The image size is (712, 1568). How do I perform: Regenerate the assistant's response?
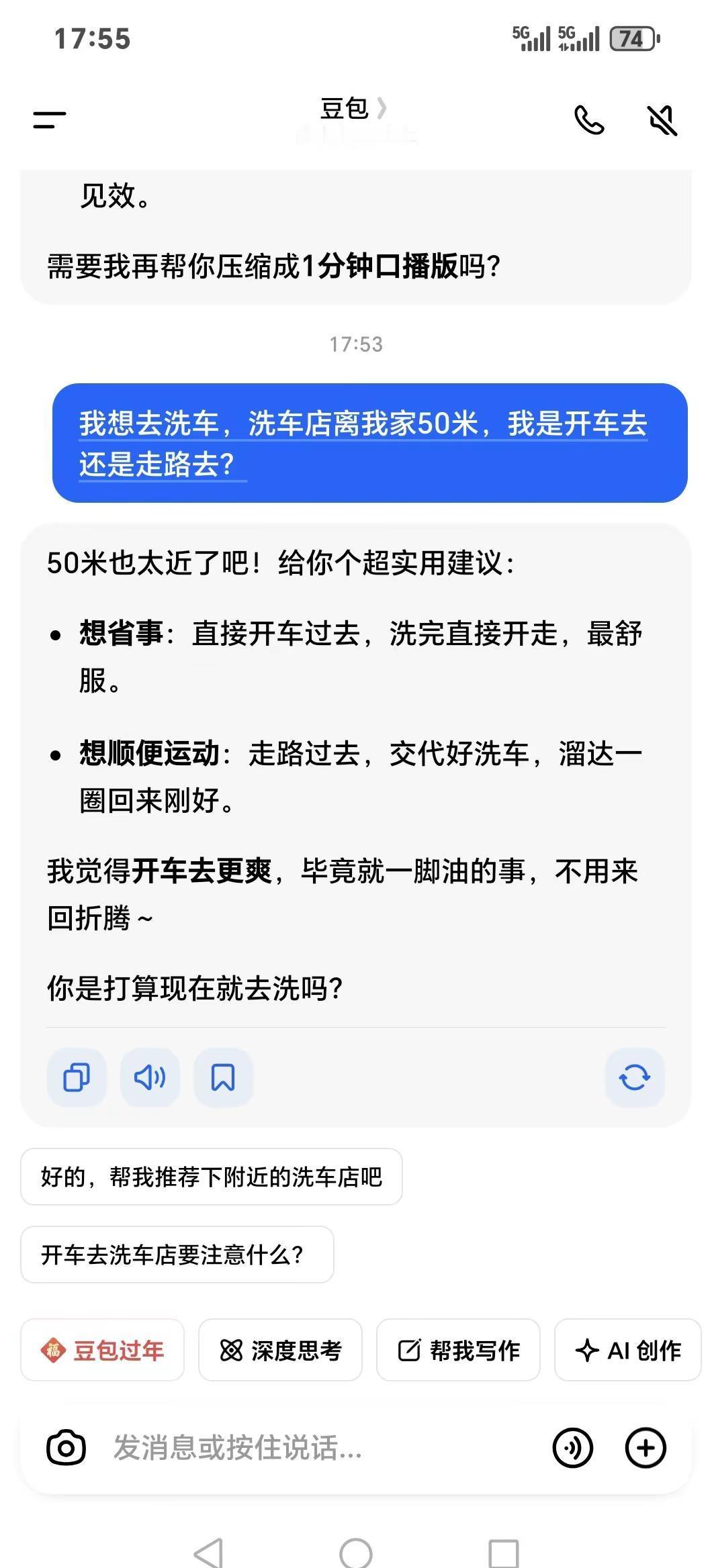(634, 1077)
